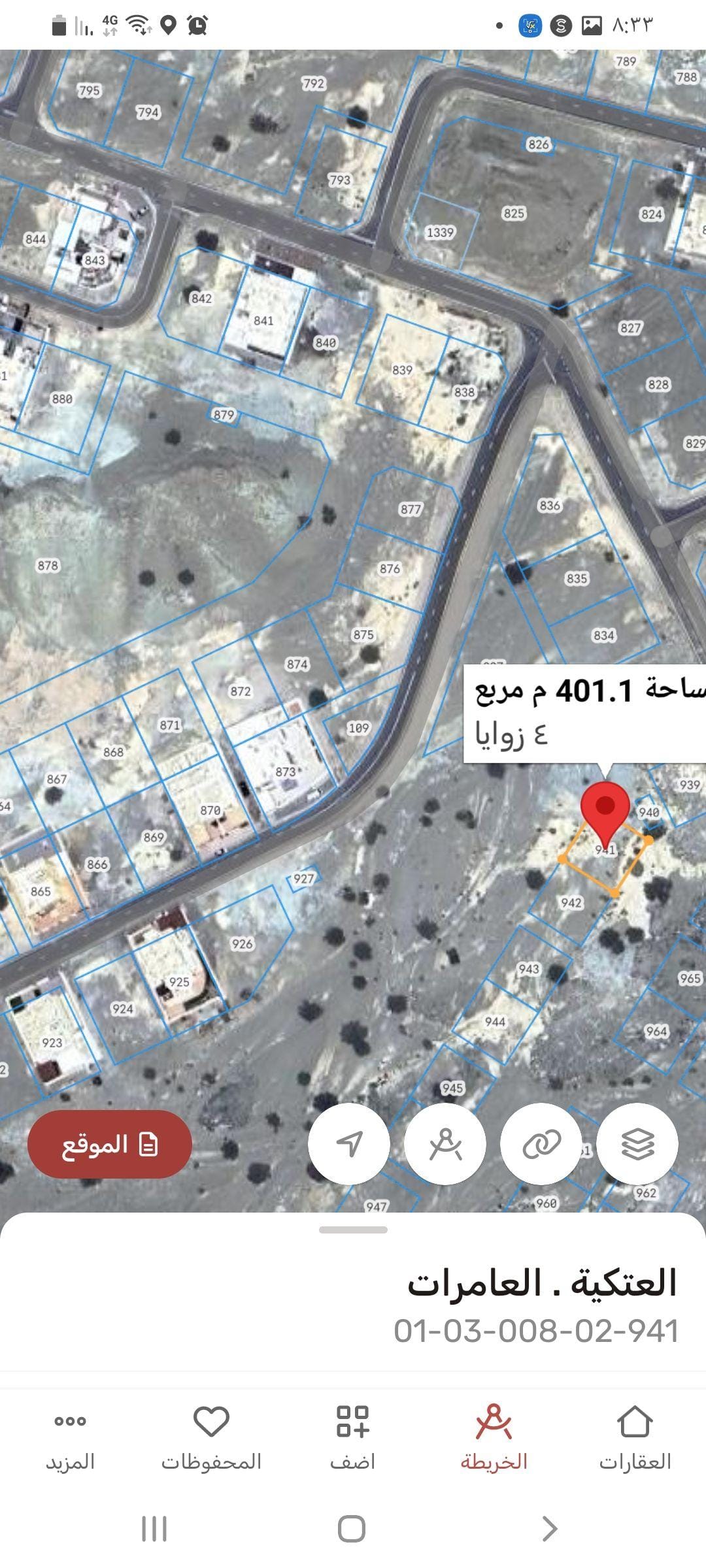Tap the chain link icon button
This screenshot has height=1568, width=706.
(x=541, y=1144)
